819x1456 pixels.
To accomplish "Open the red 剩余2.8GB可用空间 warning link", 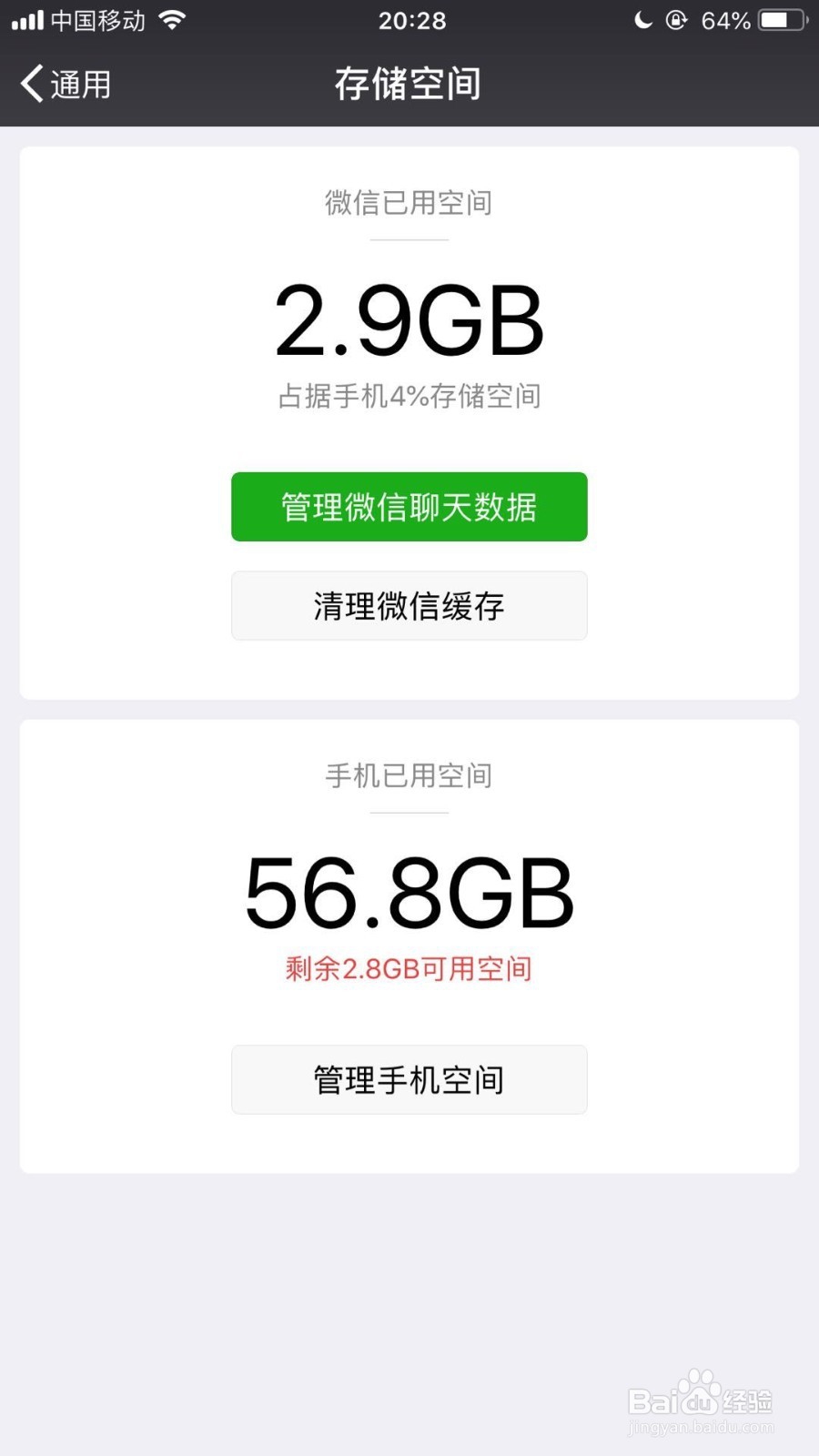I will click(408, 969).
